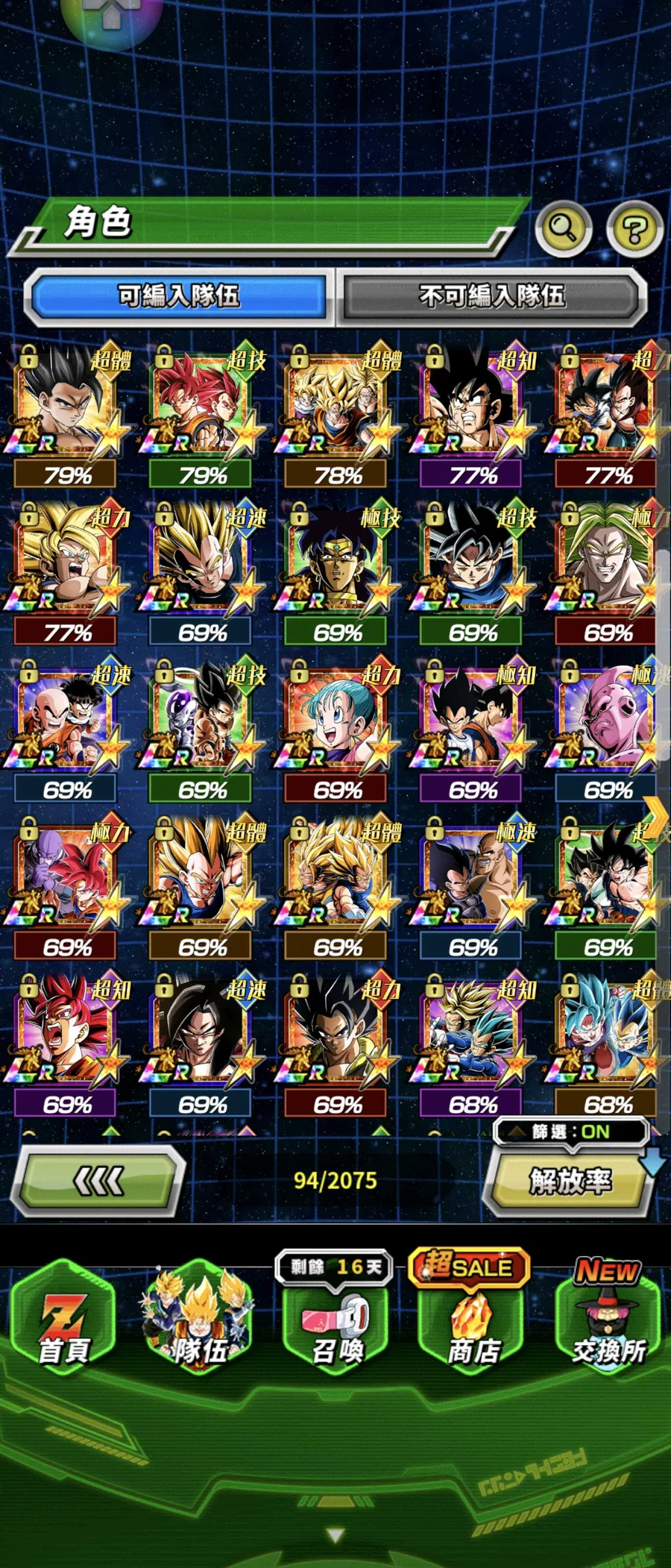This screenshot has width=671, height=1568.
Task: Open the 商店 shop
Action: 472,1324
